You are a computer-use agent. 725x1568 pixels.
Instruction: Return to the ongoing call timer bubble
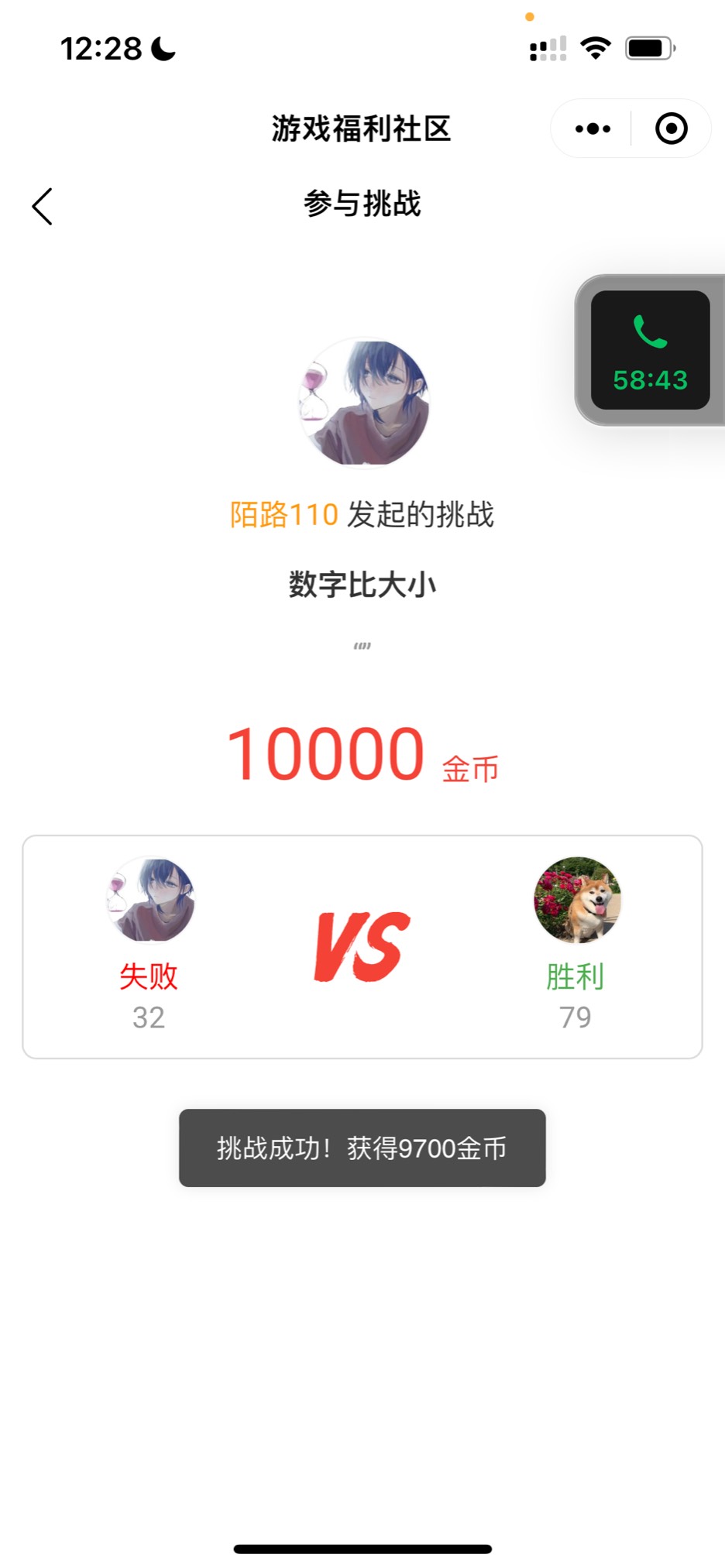click(x=650, y=350)
